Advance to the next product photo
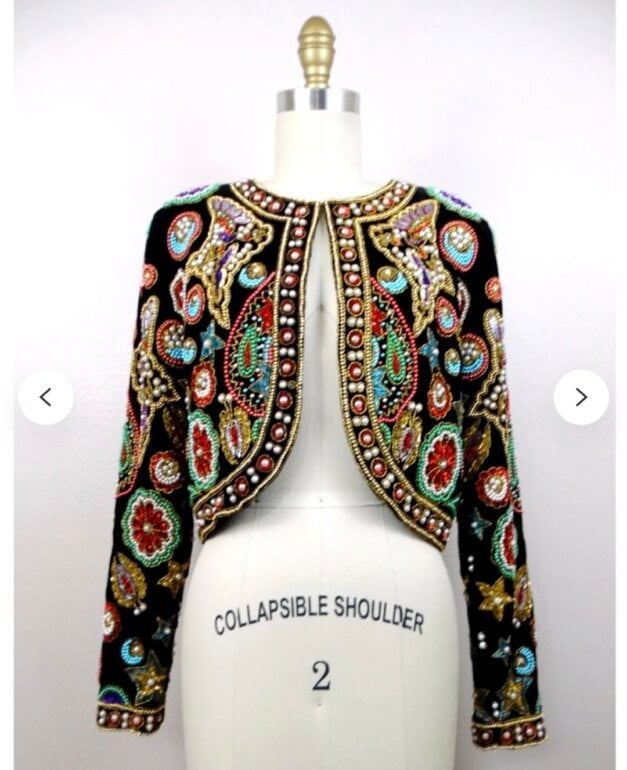Screen dimensions: 627x770 (x=581, y=397)
